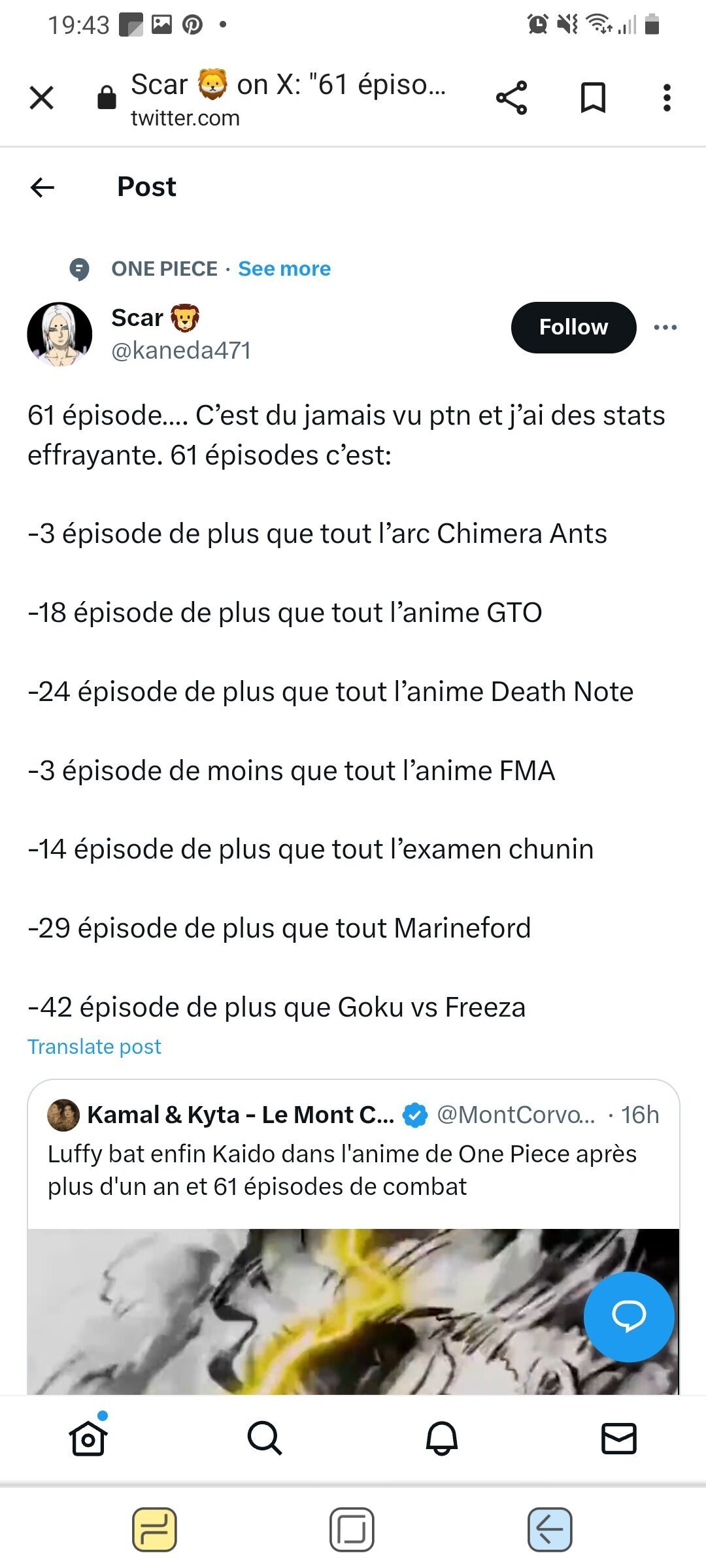Tap See more next to ONE PIECE
The height and width of the screenshot is (1568, 706).
pos(284,269)
